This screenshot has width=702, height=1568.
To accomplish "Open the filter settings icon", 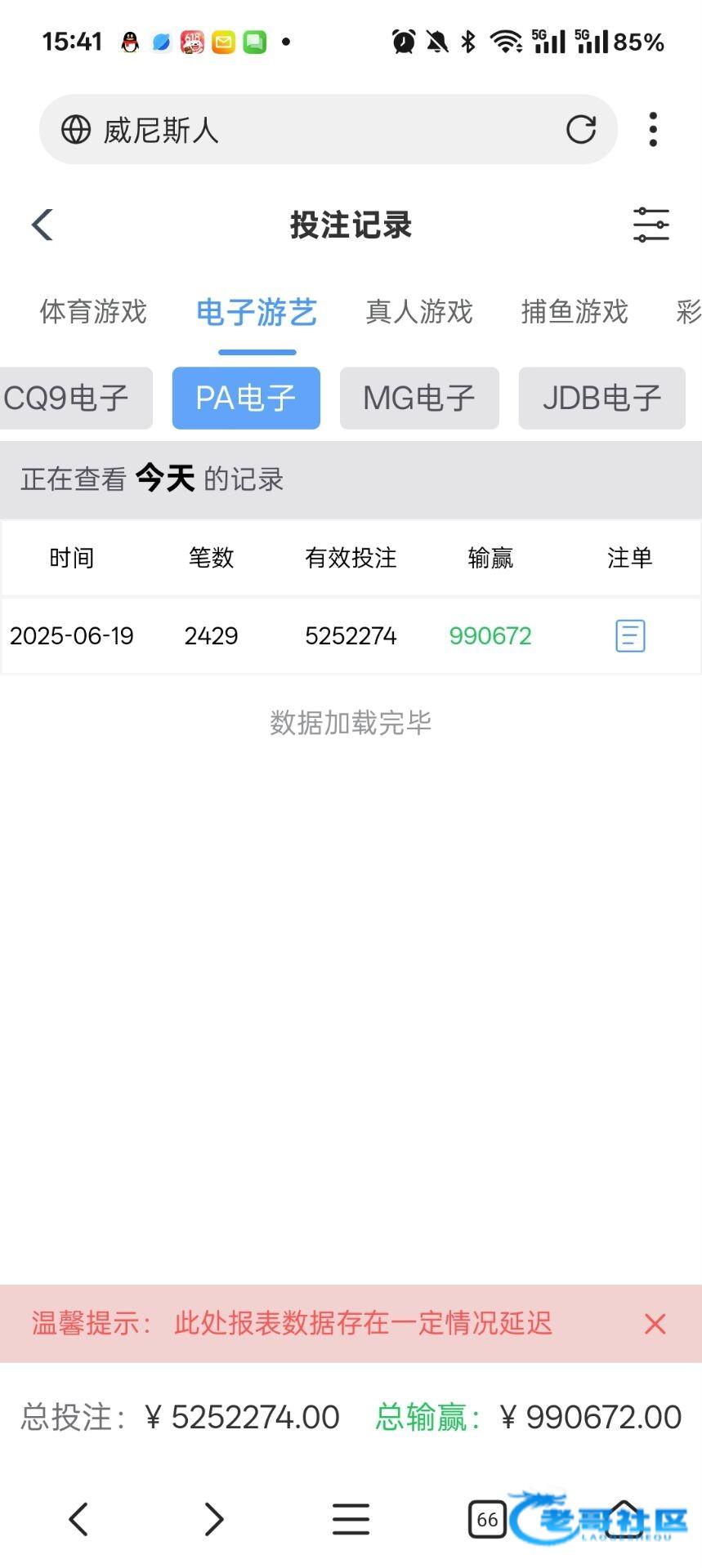I will pyautogui.click(x=651, y=225).
